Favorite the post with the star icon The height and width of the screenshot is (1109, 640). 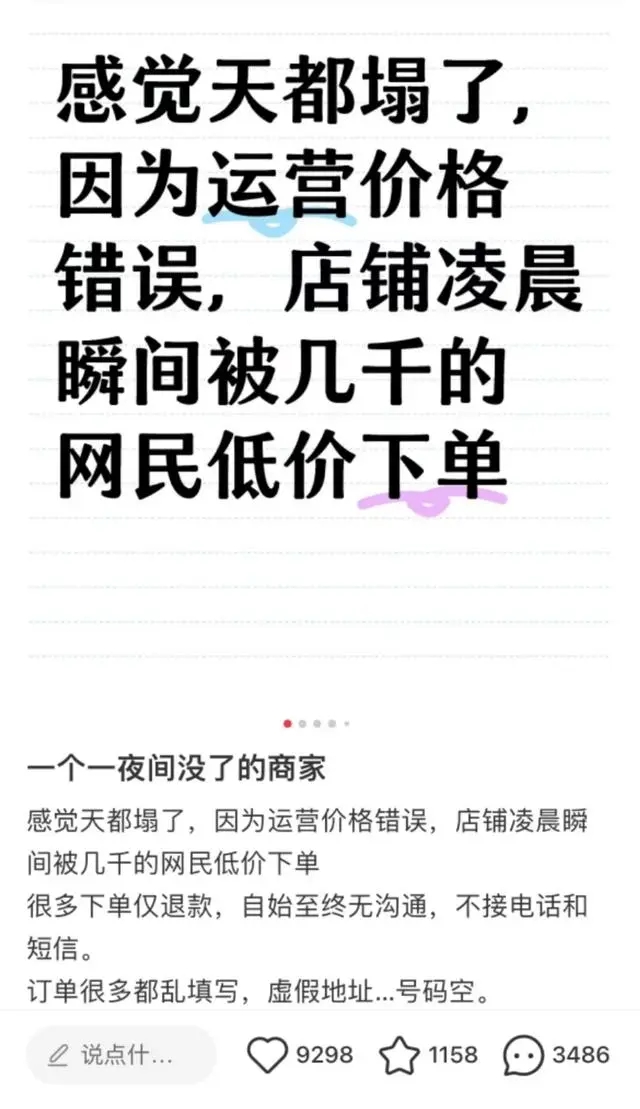click(399, 1055)
